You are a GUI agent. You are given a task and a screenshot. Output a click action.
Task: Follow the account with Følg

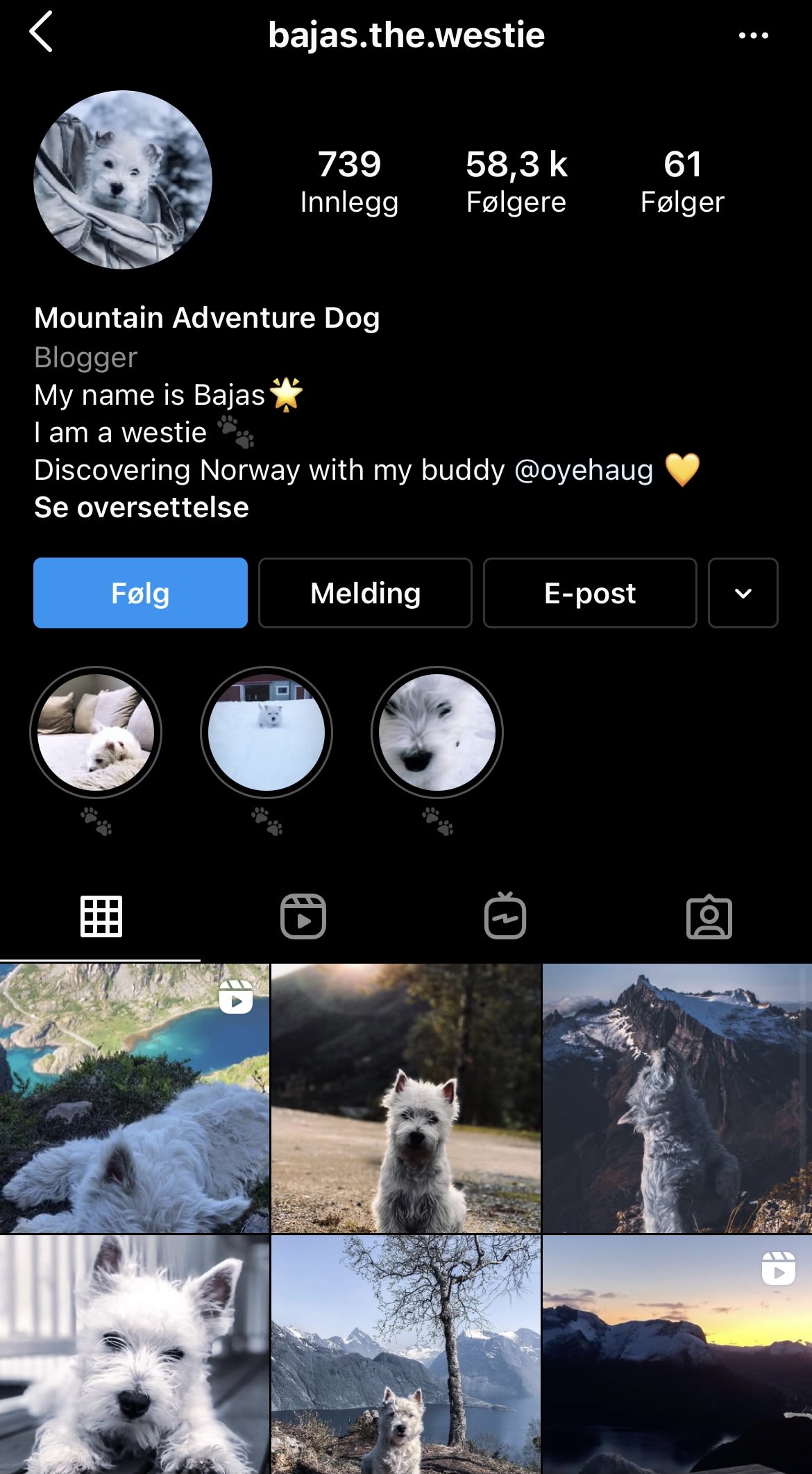pyautogui.click(x=140, y=593)
